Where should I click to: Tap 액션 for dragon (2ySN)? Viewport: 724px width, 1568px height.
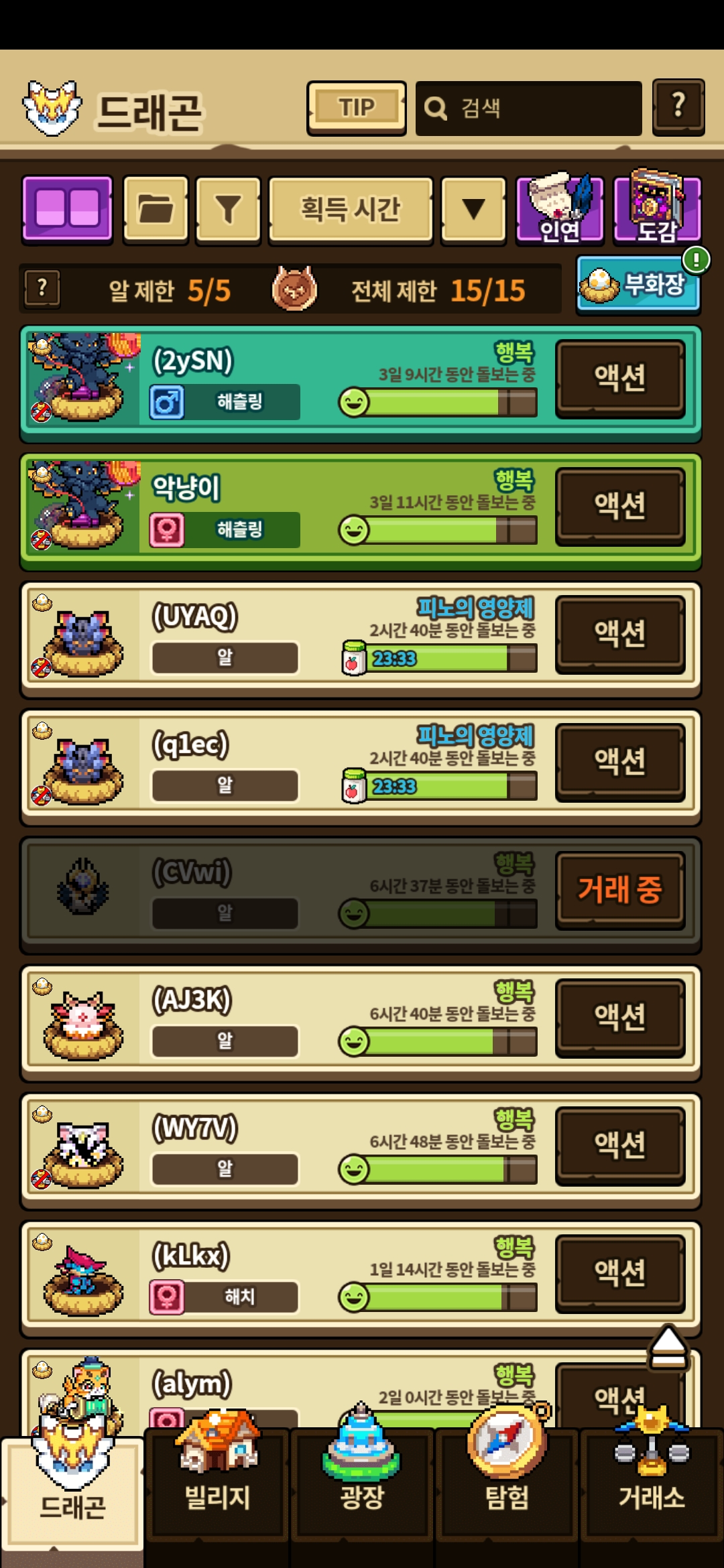tap(620, 377)
